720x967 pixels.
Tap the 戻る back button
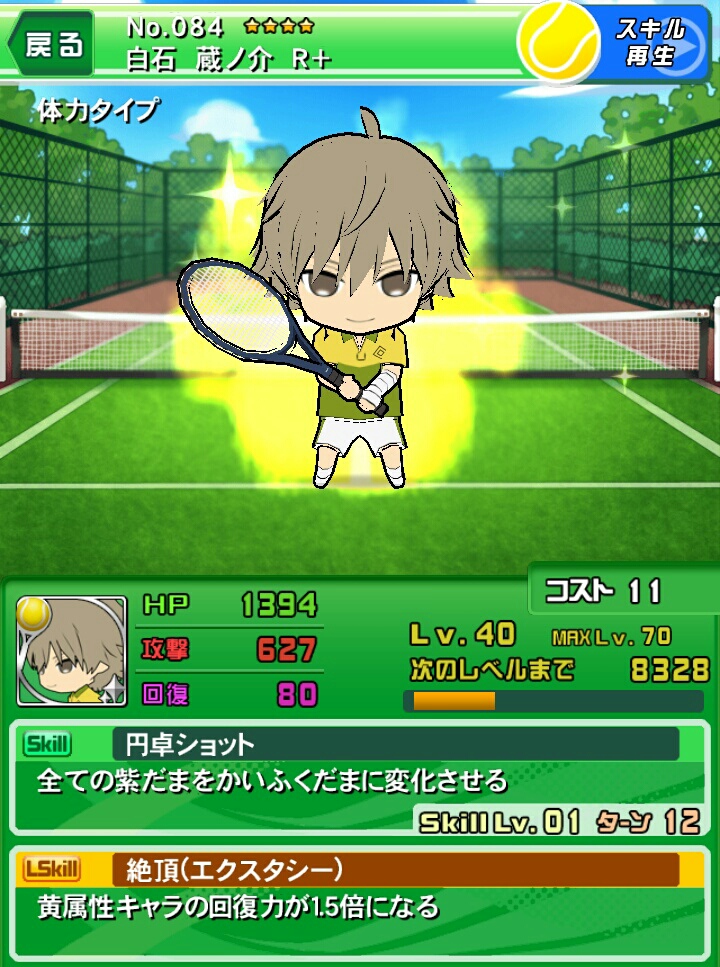[x=50, y=44]
